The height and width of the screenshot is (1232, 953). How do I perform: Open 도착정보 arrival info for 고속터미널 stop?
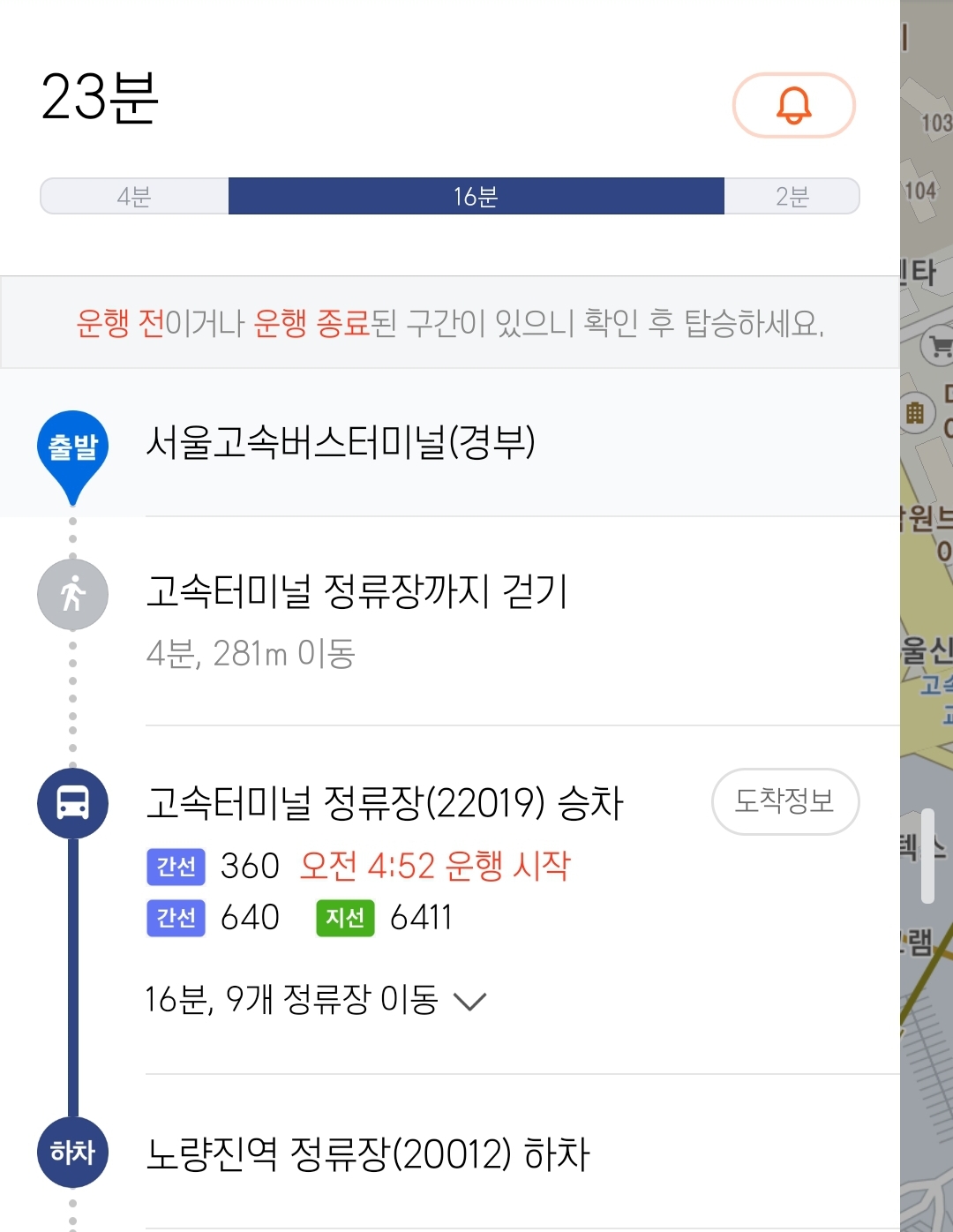tap(784, 801)
